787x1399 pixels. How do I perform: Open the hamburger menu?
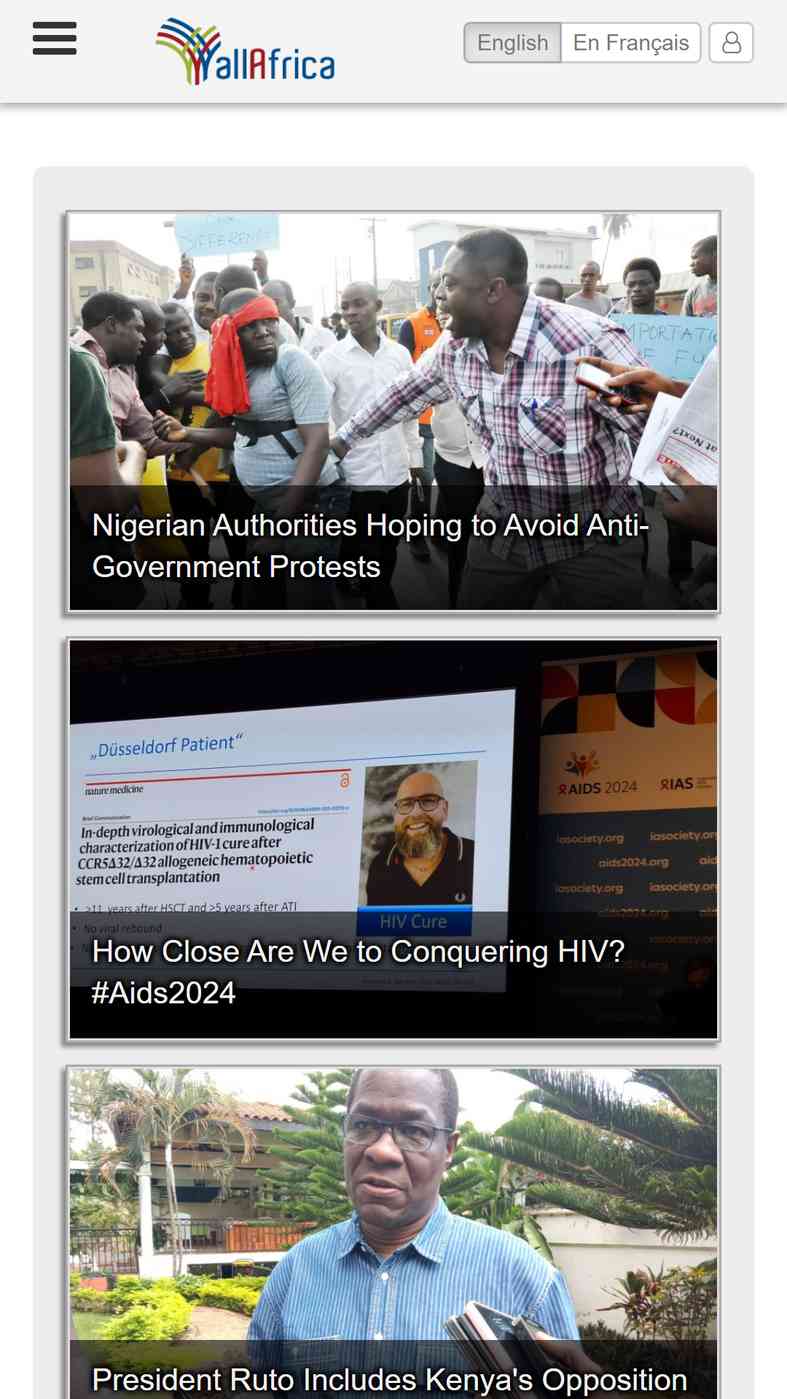[x=54, y=39]
